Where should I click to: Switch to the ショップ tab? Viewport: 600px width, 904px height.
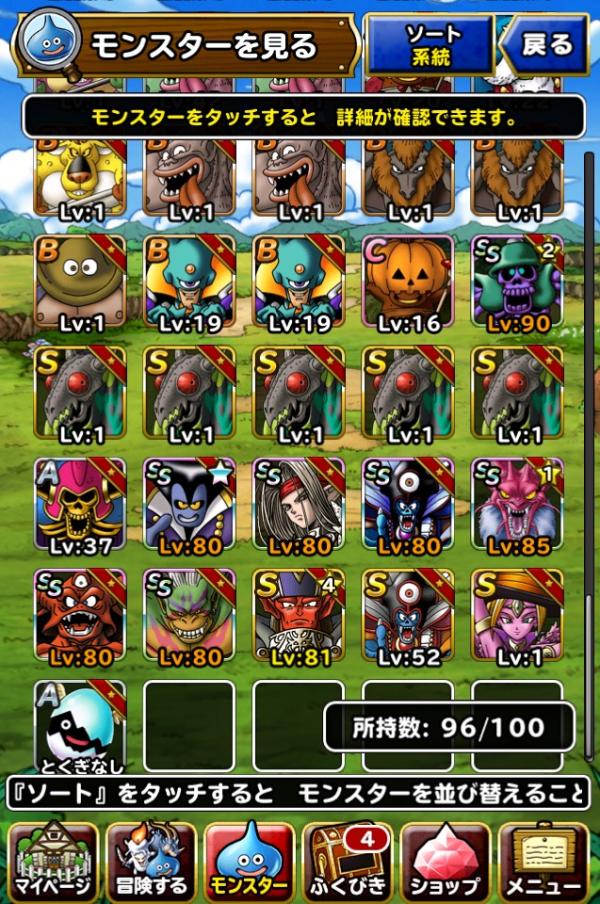(x=446, y=862)
